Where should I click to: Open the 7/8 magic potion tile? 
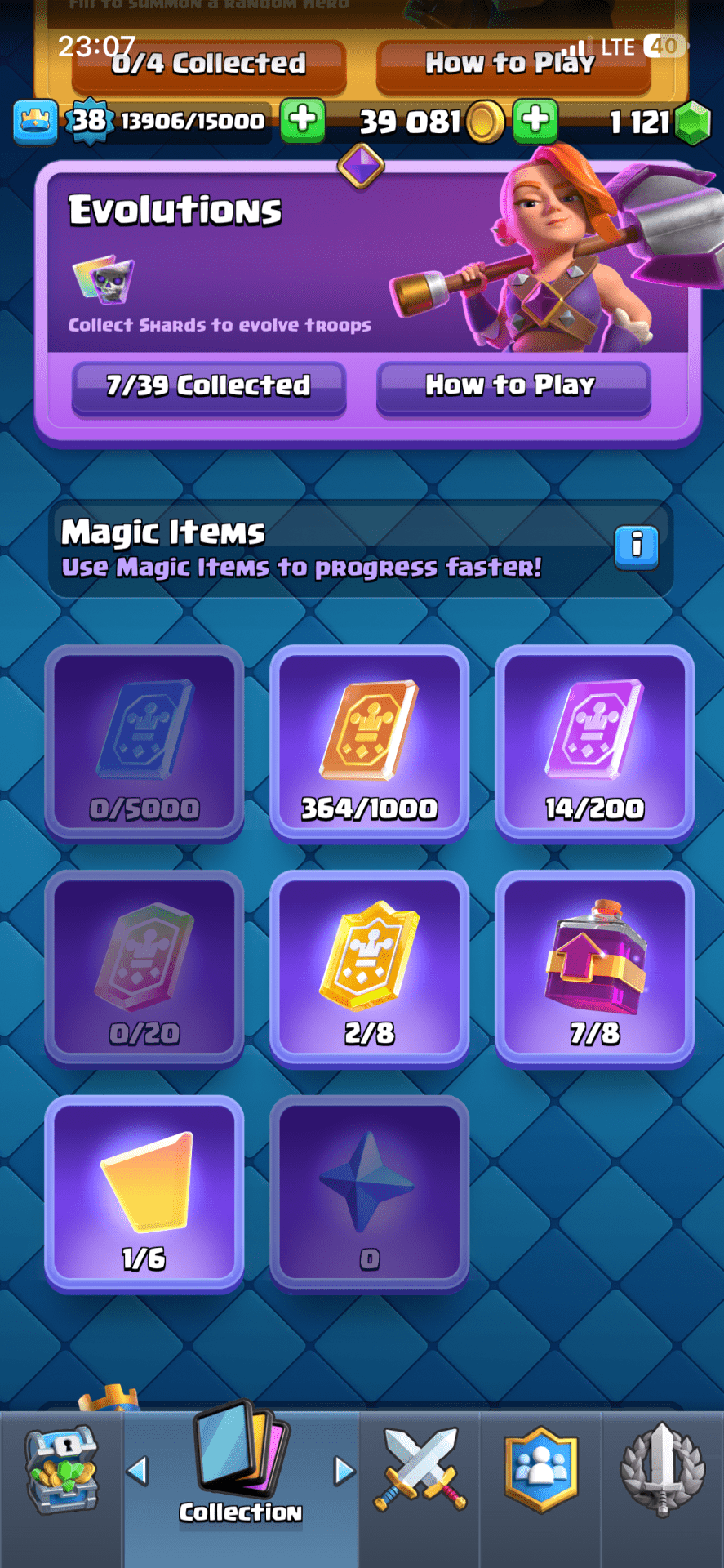click(x=594, y=969)
